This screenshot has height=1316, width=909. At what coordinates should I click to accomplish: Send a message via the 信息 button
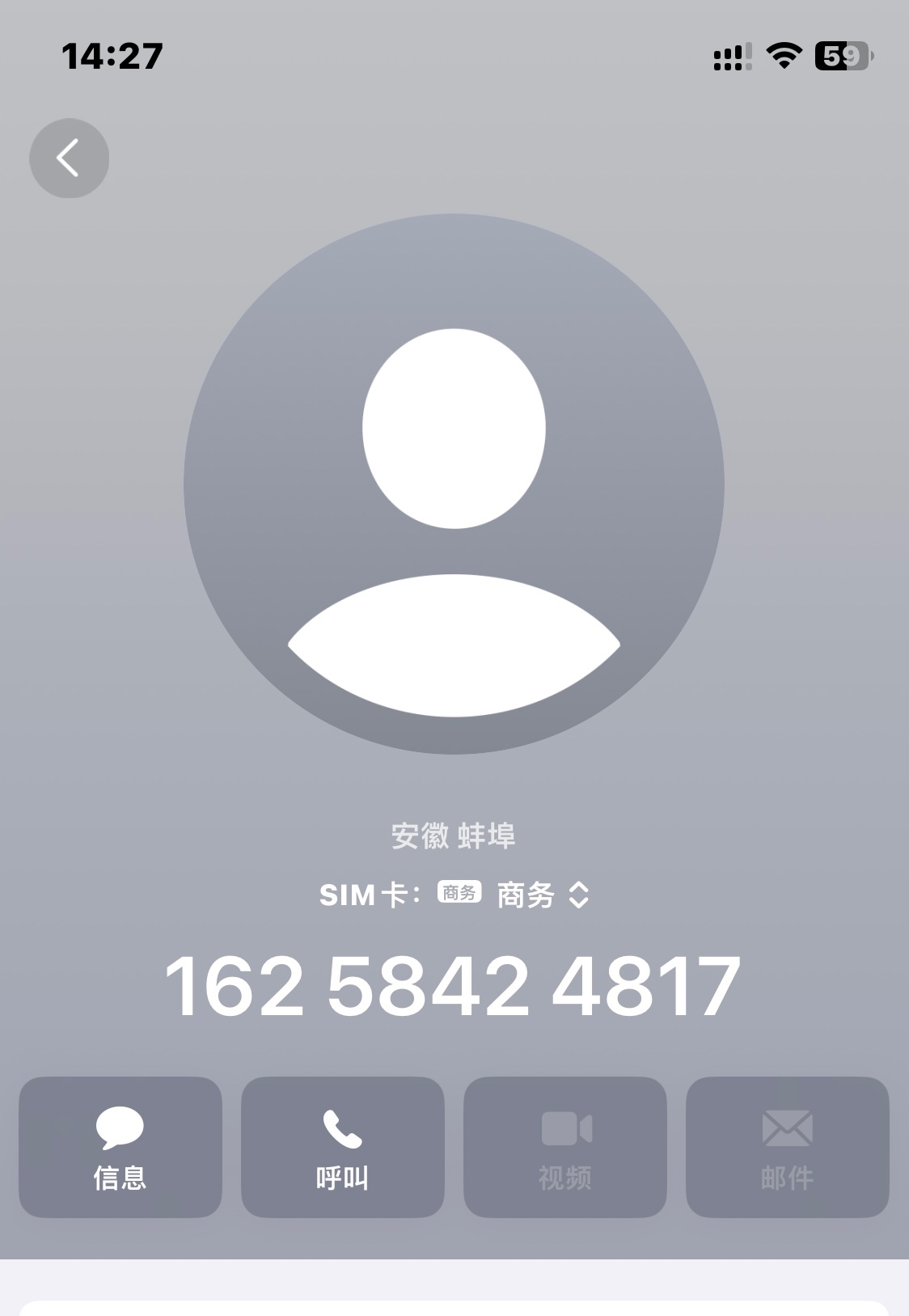point(120,1146)
